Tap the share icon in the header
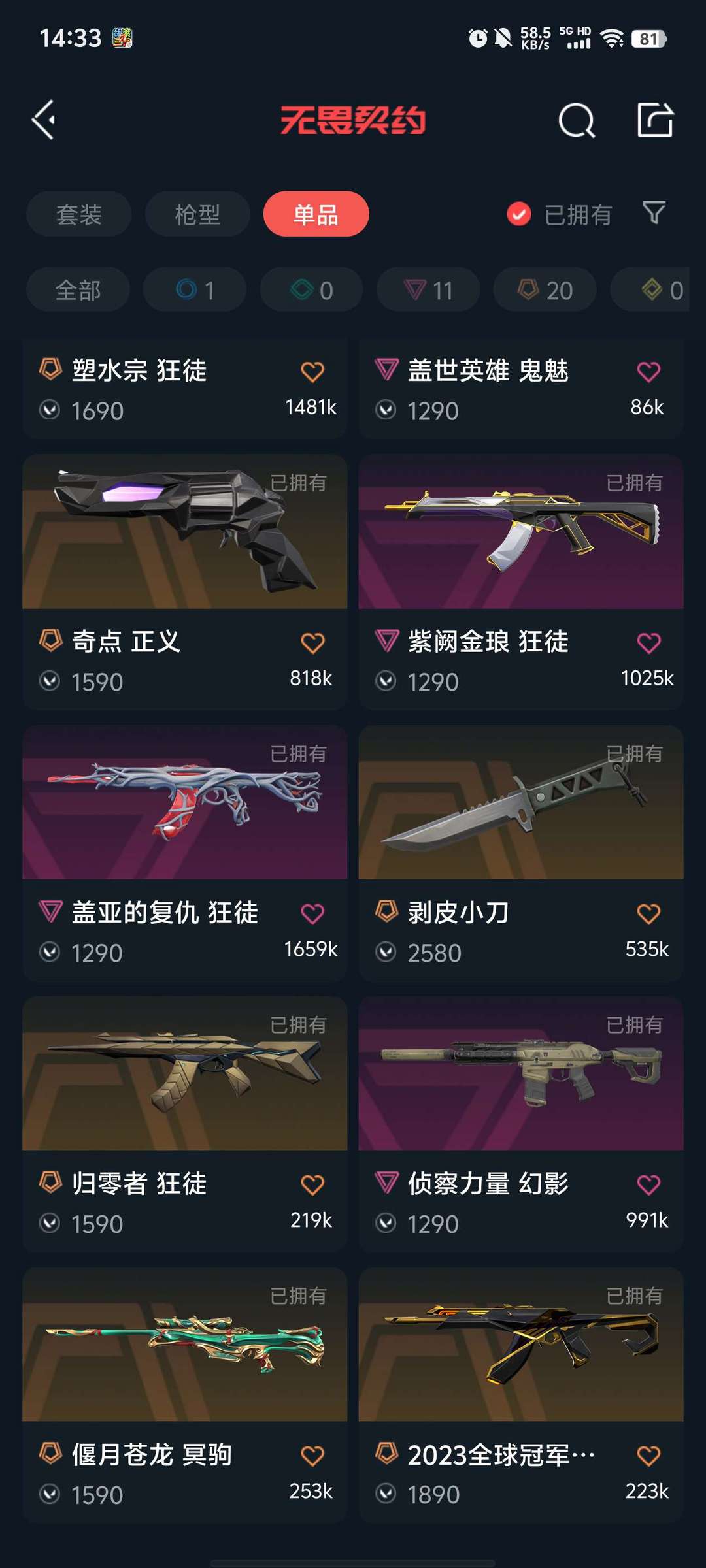Screen dimensions: 706x1568 (655, 120)
